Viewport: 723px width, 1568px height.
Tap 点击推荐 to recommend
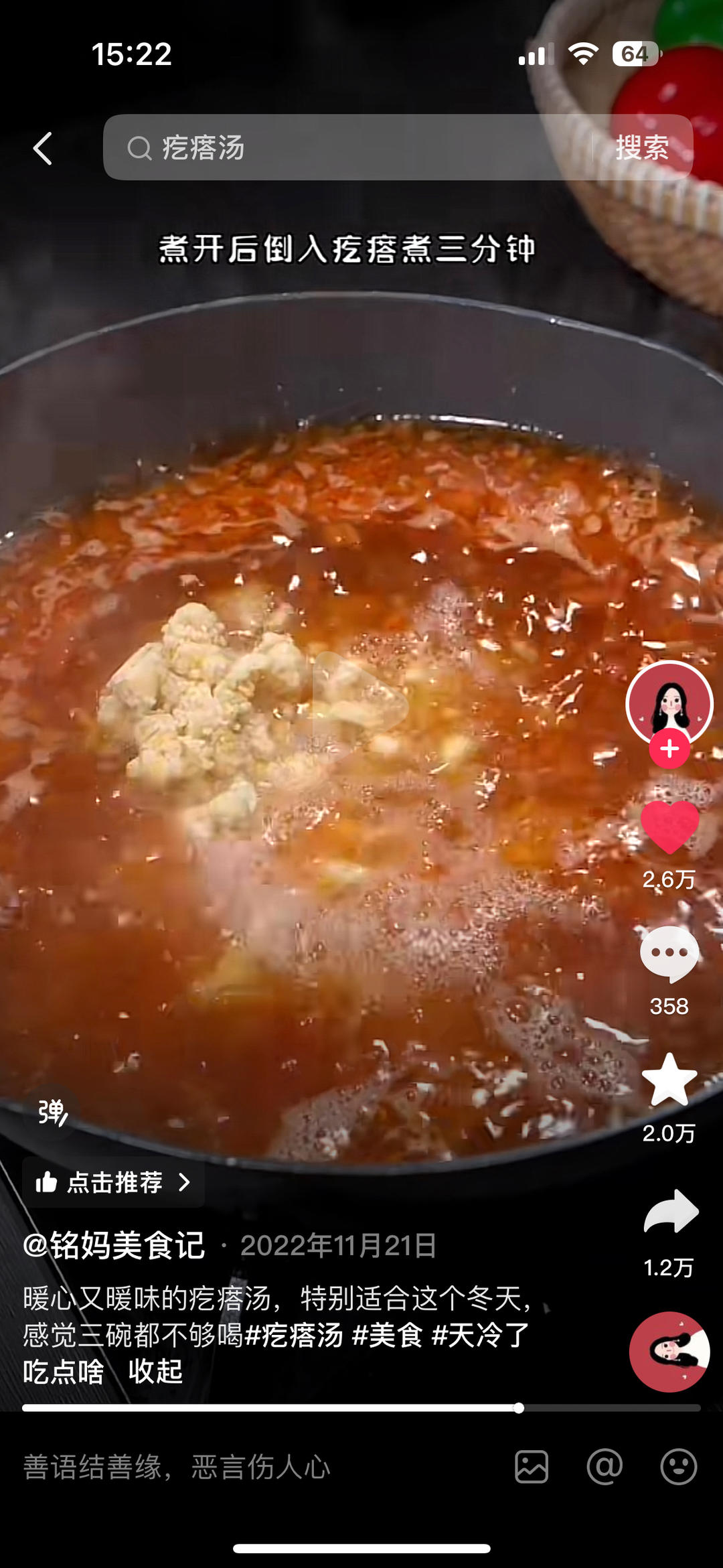114,1182
